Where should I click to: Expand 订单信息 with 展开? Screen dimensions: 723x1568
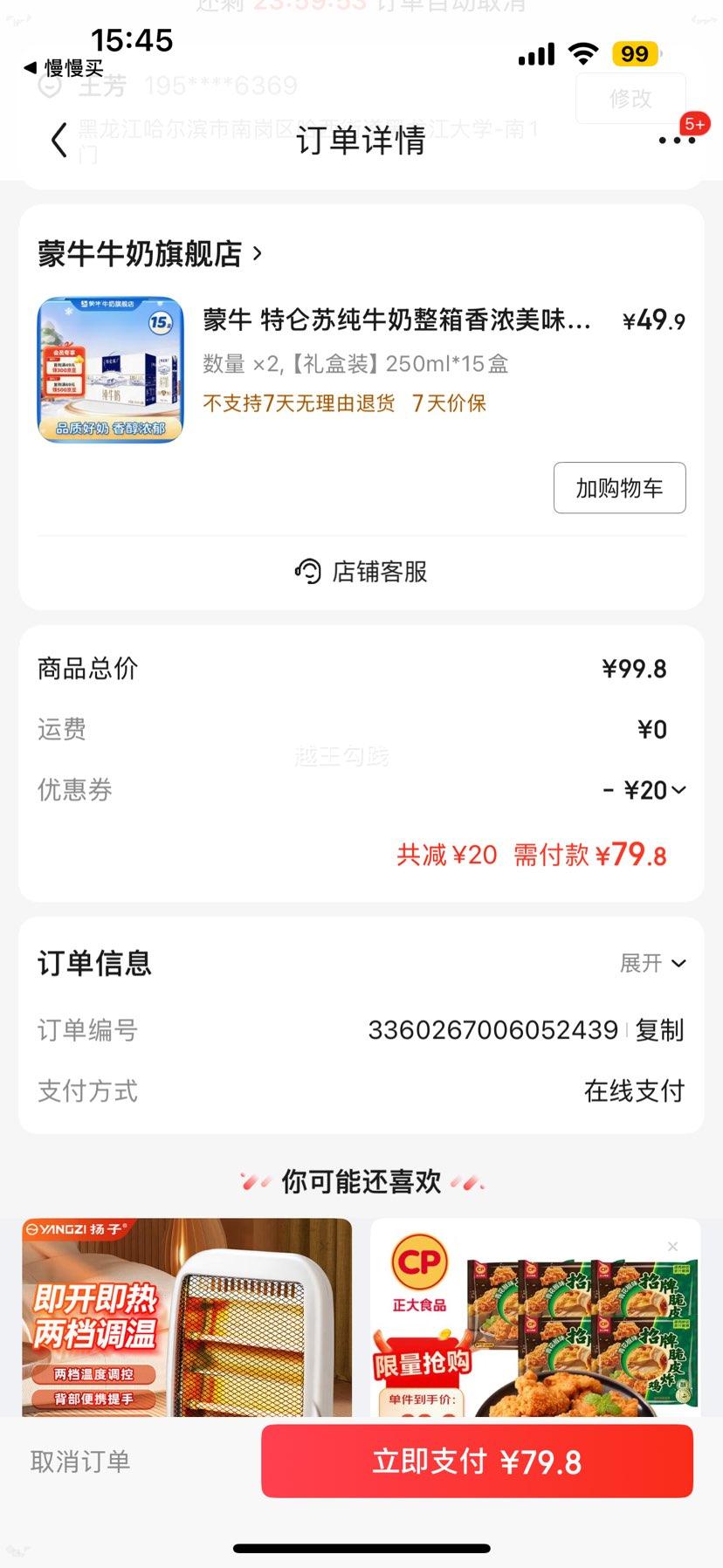[x=652, y=963]
